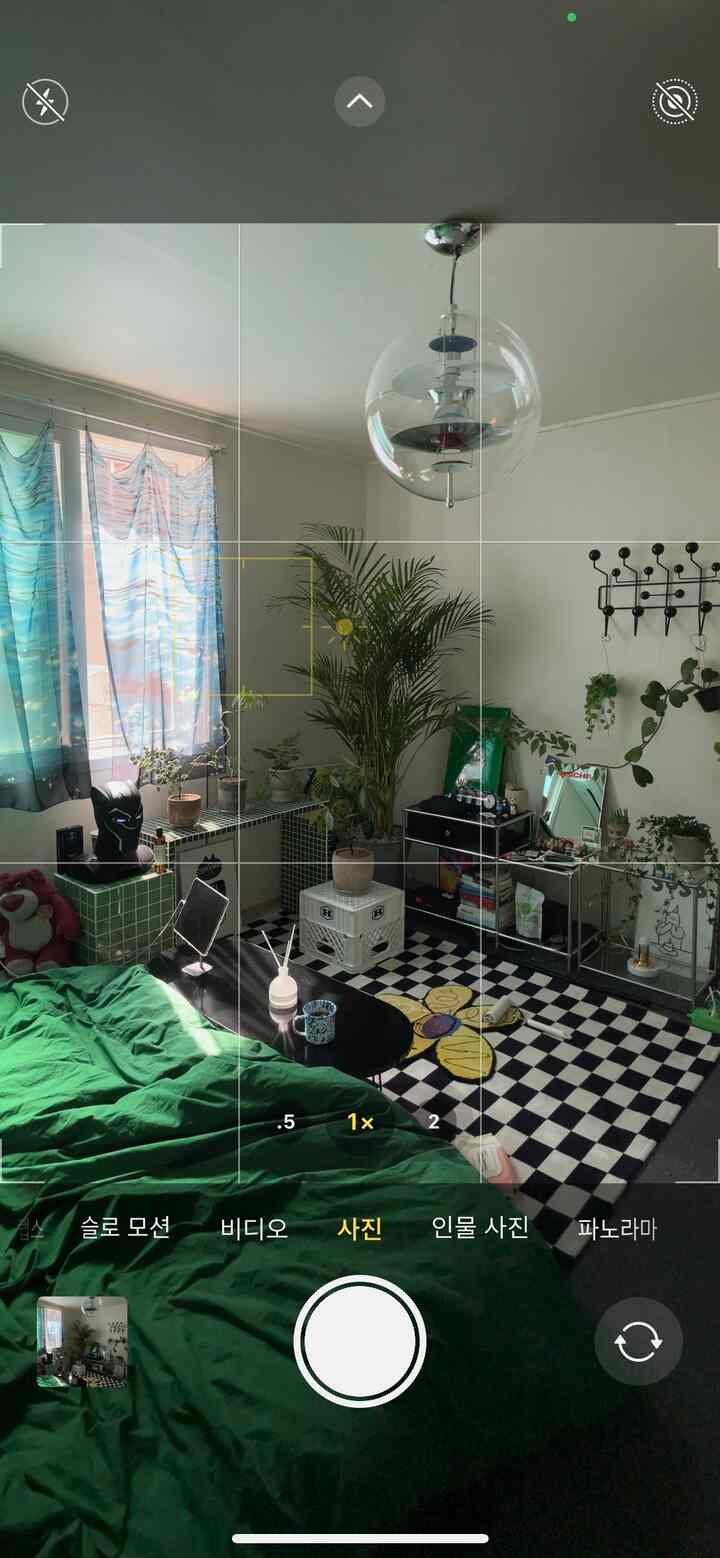Screen dimensions: 720x1558
Task: Select the .5 ultra-wide zoom option
Action: (286, 1122)
